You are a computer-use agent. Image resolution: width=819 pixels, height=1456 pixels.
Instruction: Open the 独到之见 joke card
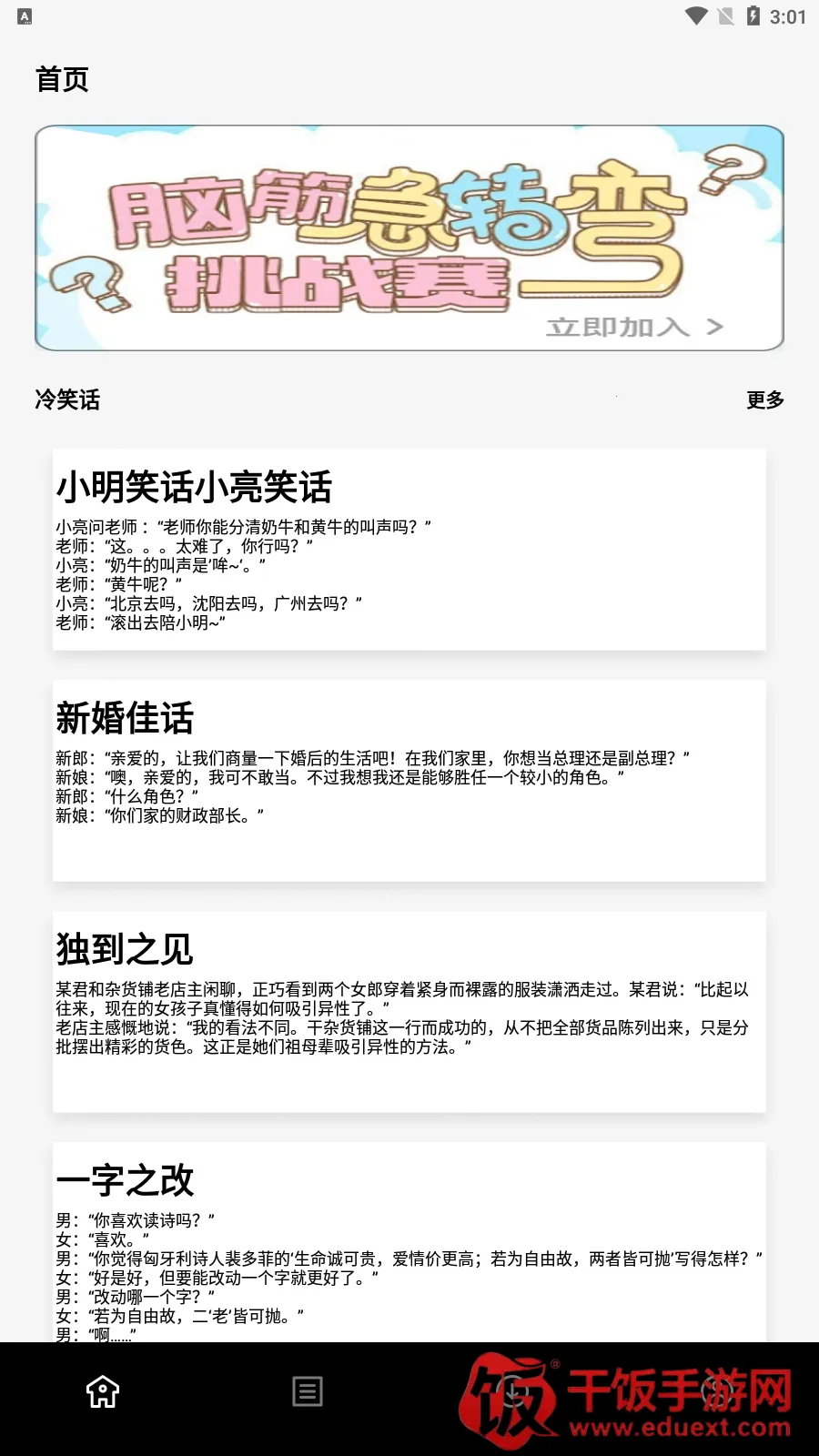(x=409, y=1012)
